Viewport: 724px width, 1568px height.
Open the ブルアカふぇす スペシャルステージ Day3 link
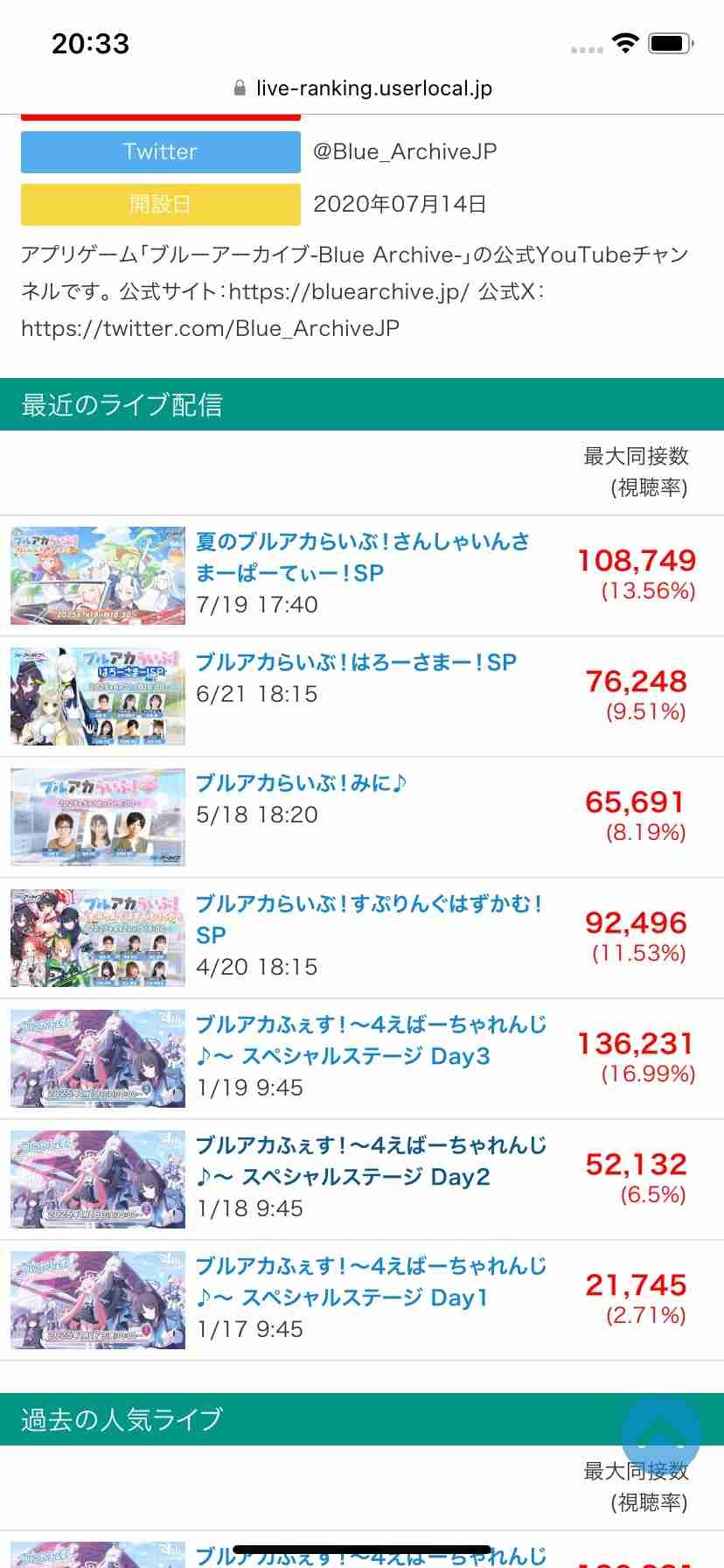tap(372, 1040)
